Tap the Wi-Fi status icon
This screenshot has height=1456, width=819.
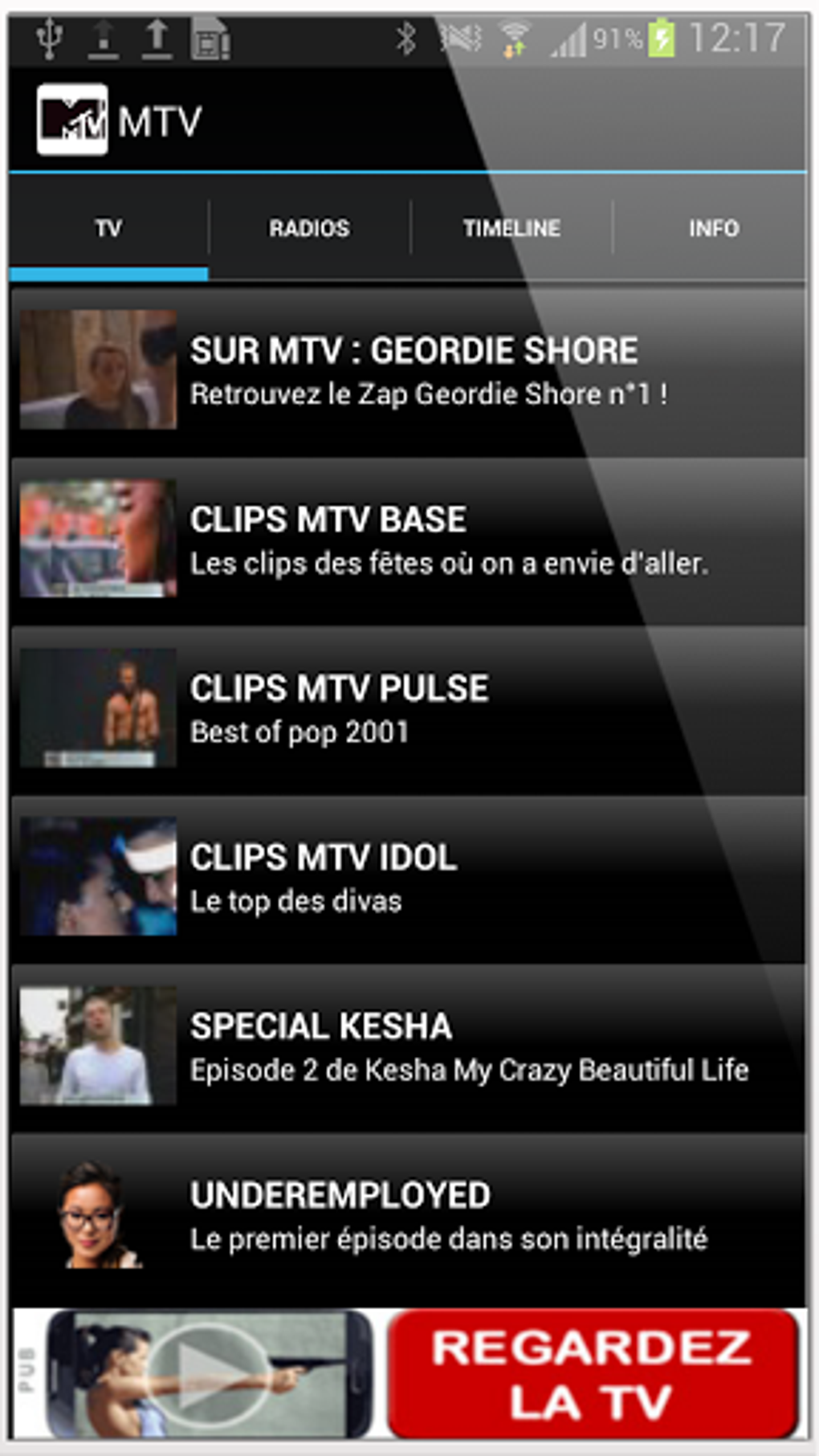tap(515, 35)
